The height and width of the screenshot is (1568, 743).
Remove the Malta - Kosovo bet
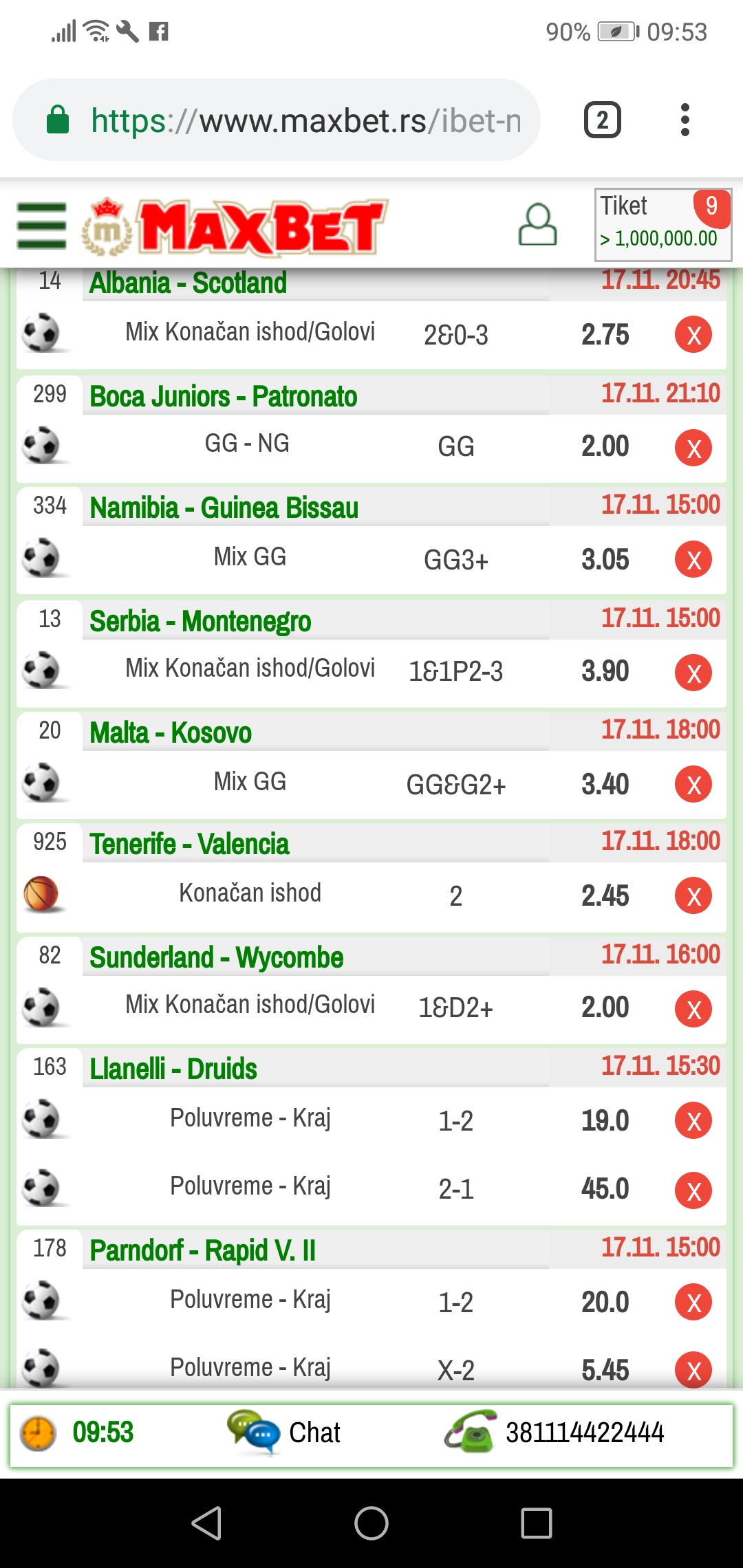tap(693, 784)
